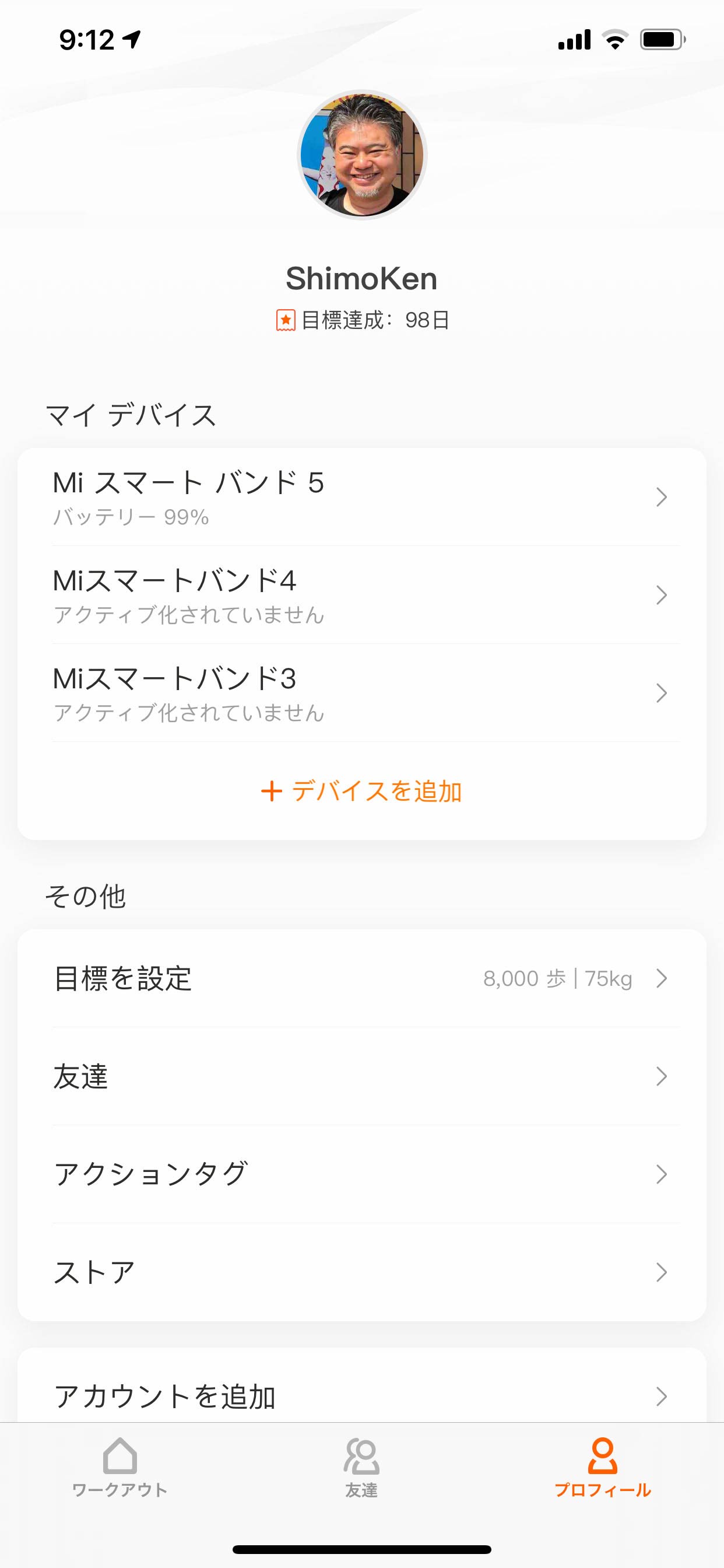Switch to the 友達 bottom tab
Image resolution: width=724 pixels, height=1568 pixels.
coord(362,1468)
